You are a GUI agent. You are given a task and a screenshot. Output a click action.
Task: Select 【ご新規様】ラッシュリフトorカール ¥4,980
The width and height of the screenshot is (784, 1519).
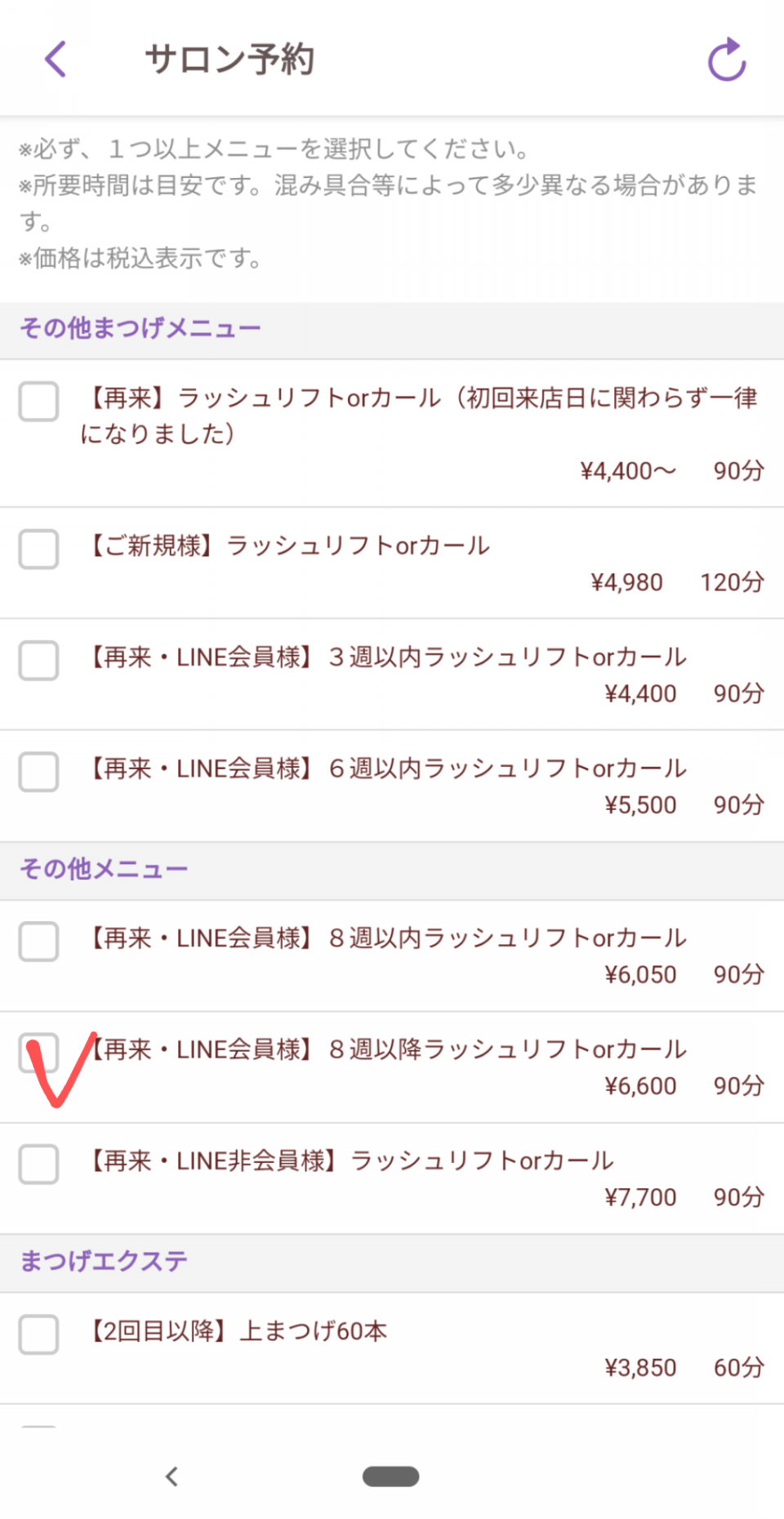pyautogui.click(x=38, y=549)
